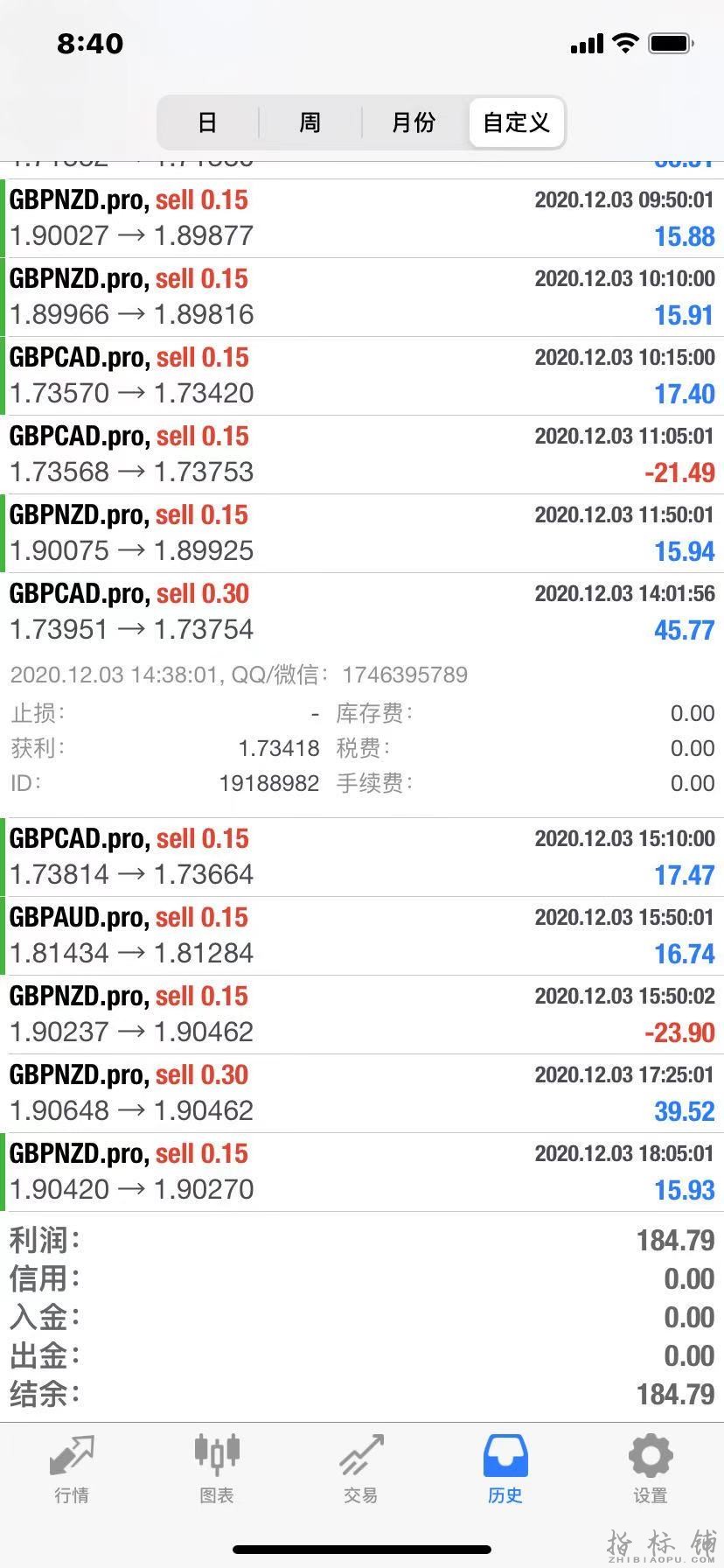724x1568 pixels.
Task: Expand the GBPNZD trade with loss -23.90
Action: click(362, 1014)
